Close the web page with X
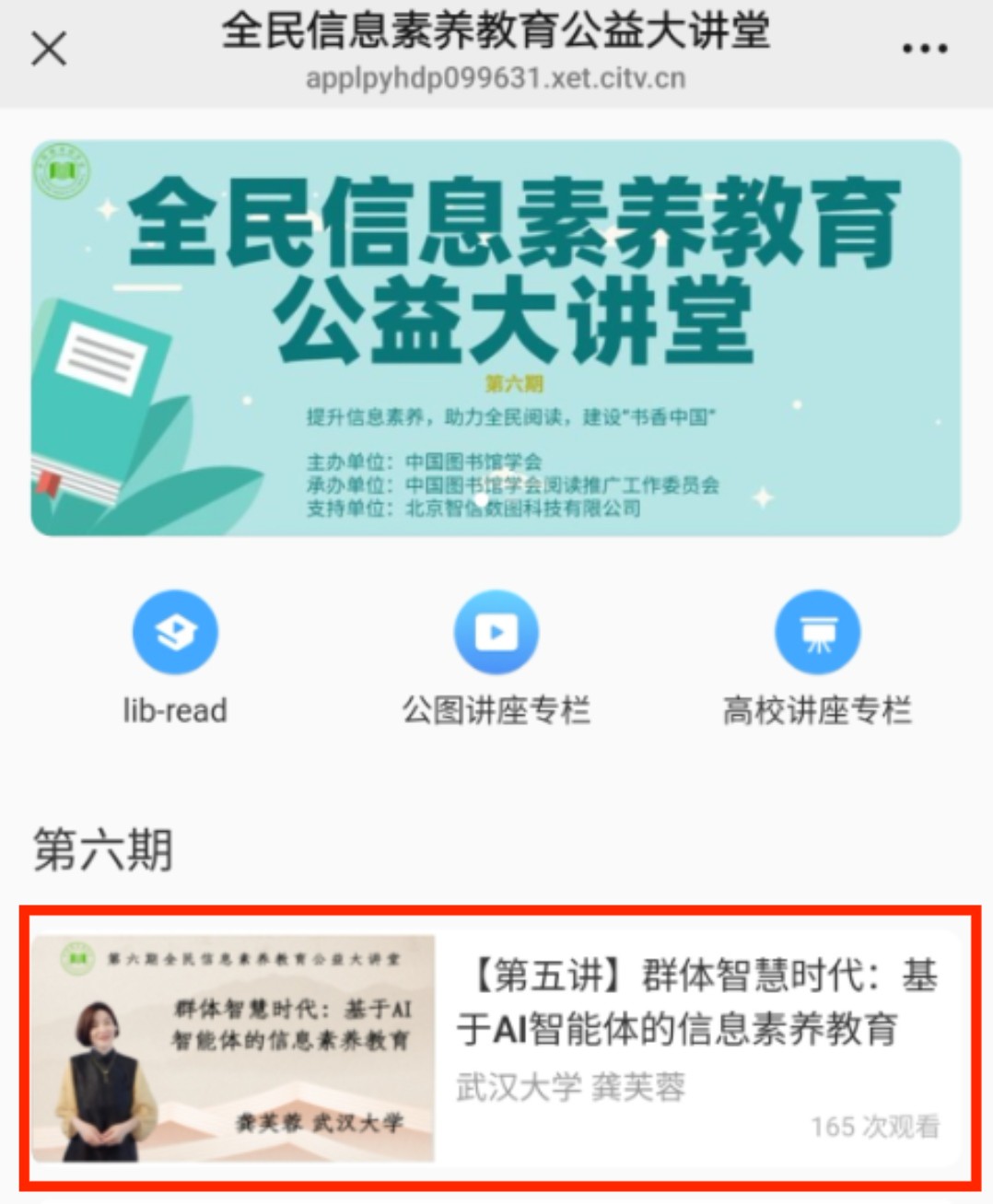This screenshot has height=1204, width=993. point(49,48)
